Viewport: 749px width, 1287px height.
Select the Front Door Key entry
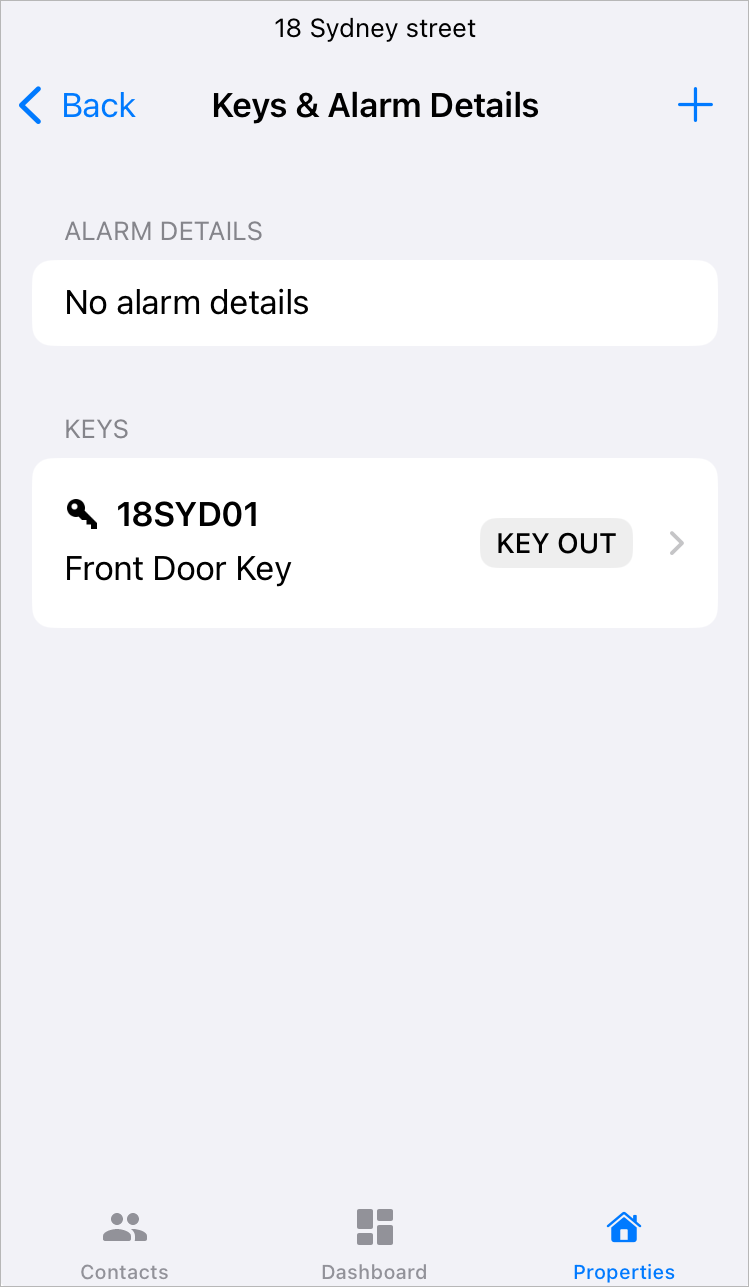(178, 568)
